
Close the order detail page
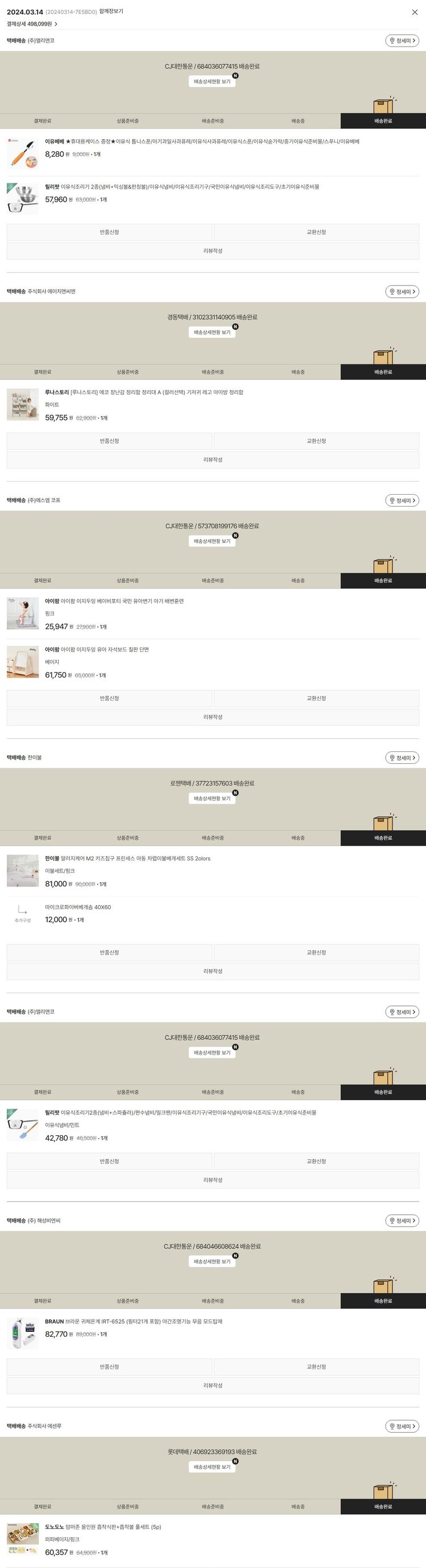click(415, 12)
